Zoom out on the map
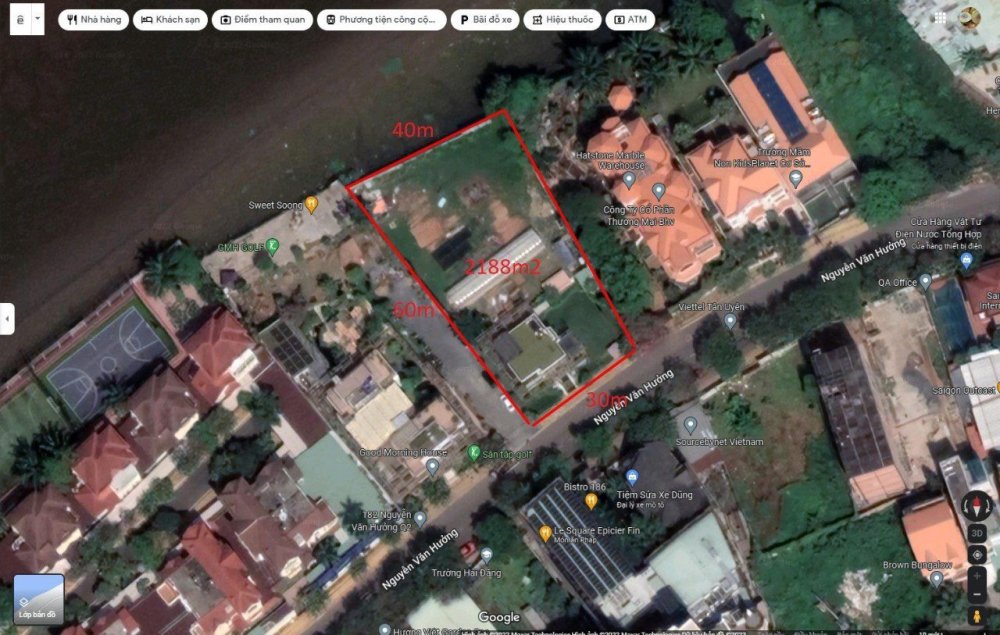 (977, 592)
